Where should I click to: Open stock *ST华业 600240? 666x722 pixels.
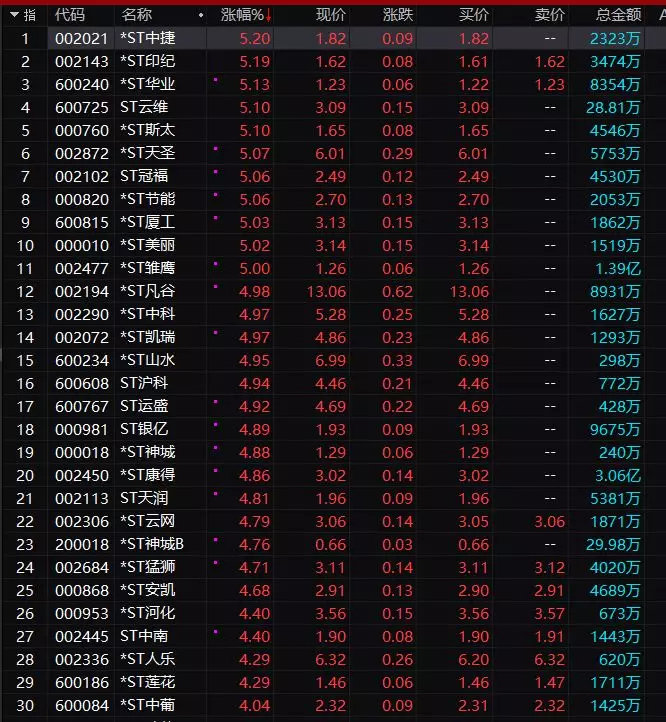[x=333, y=84]
